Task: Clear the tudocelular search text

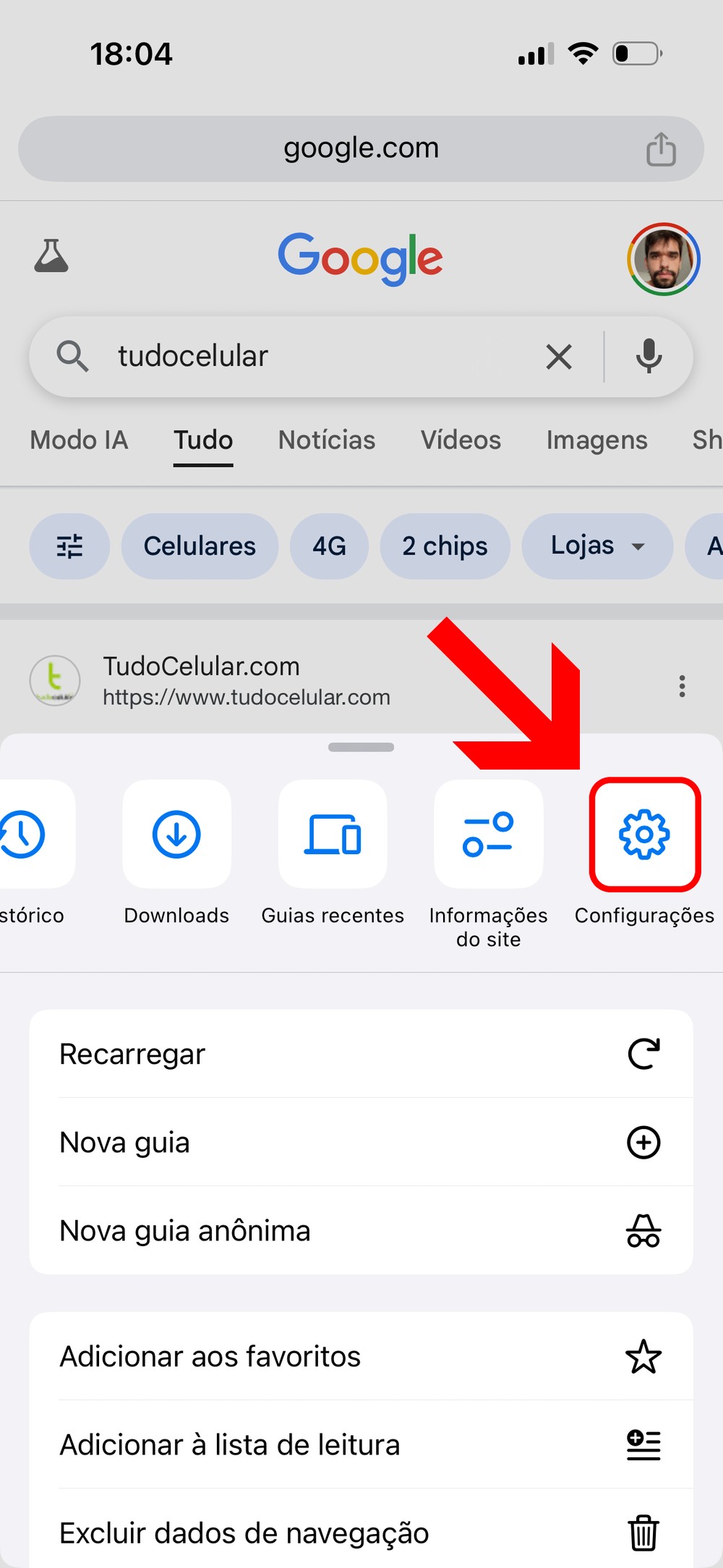Action: click(559, 357)
